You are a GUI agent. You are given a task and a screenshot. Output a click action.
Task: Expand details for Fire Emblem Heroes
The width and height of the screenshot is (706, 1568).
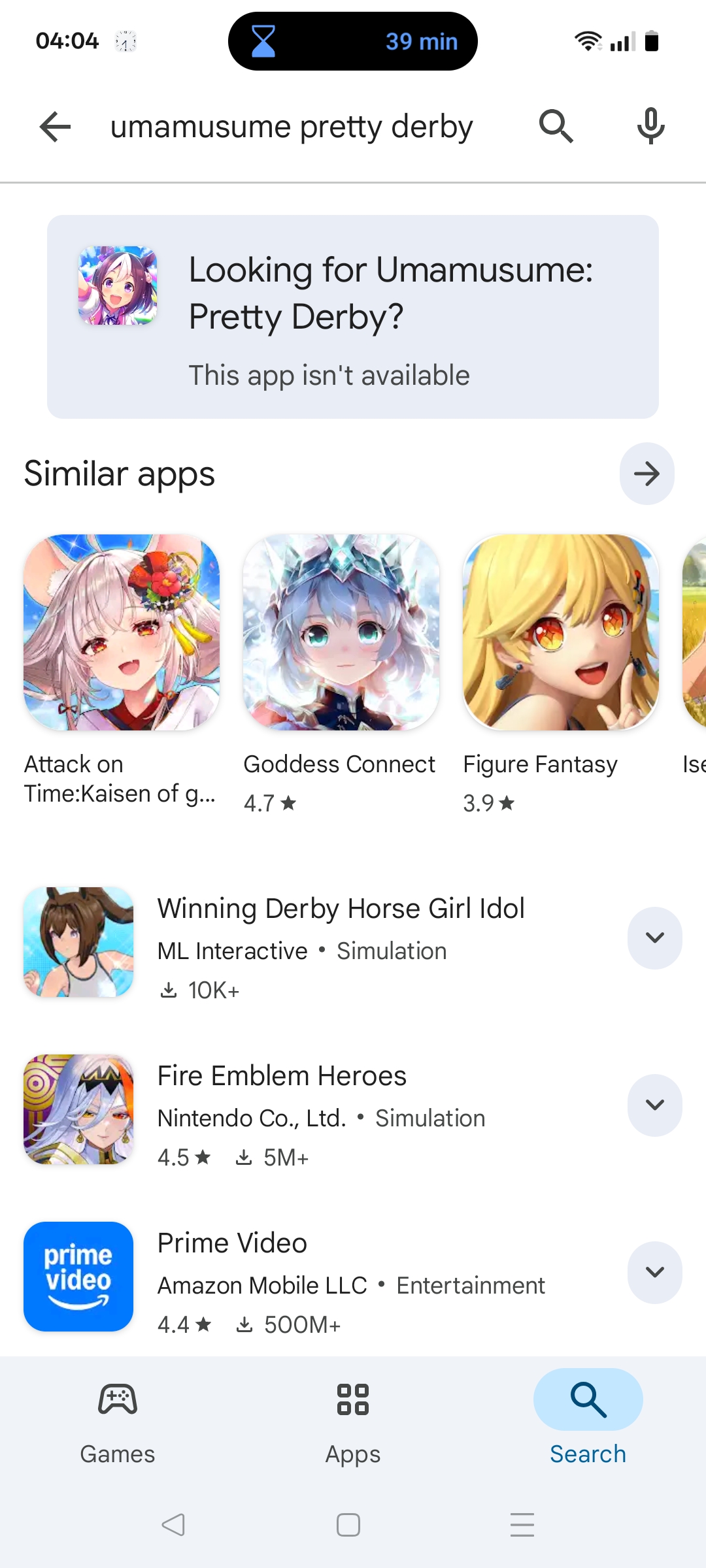point(655,1105)
